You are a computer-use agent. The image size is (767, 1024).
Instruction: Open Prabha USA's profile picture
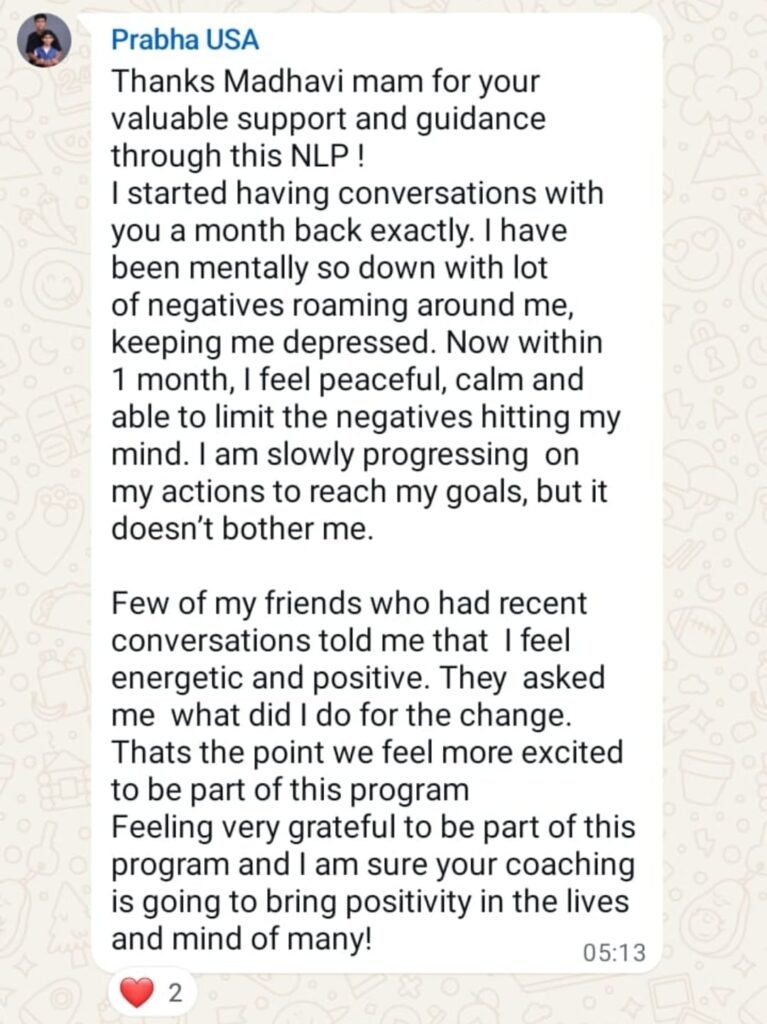pos(44,40)
